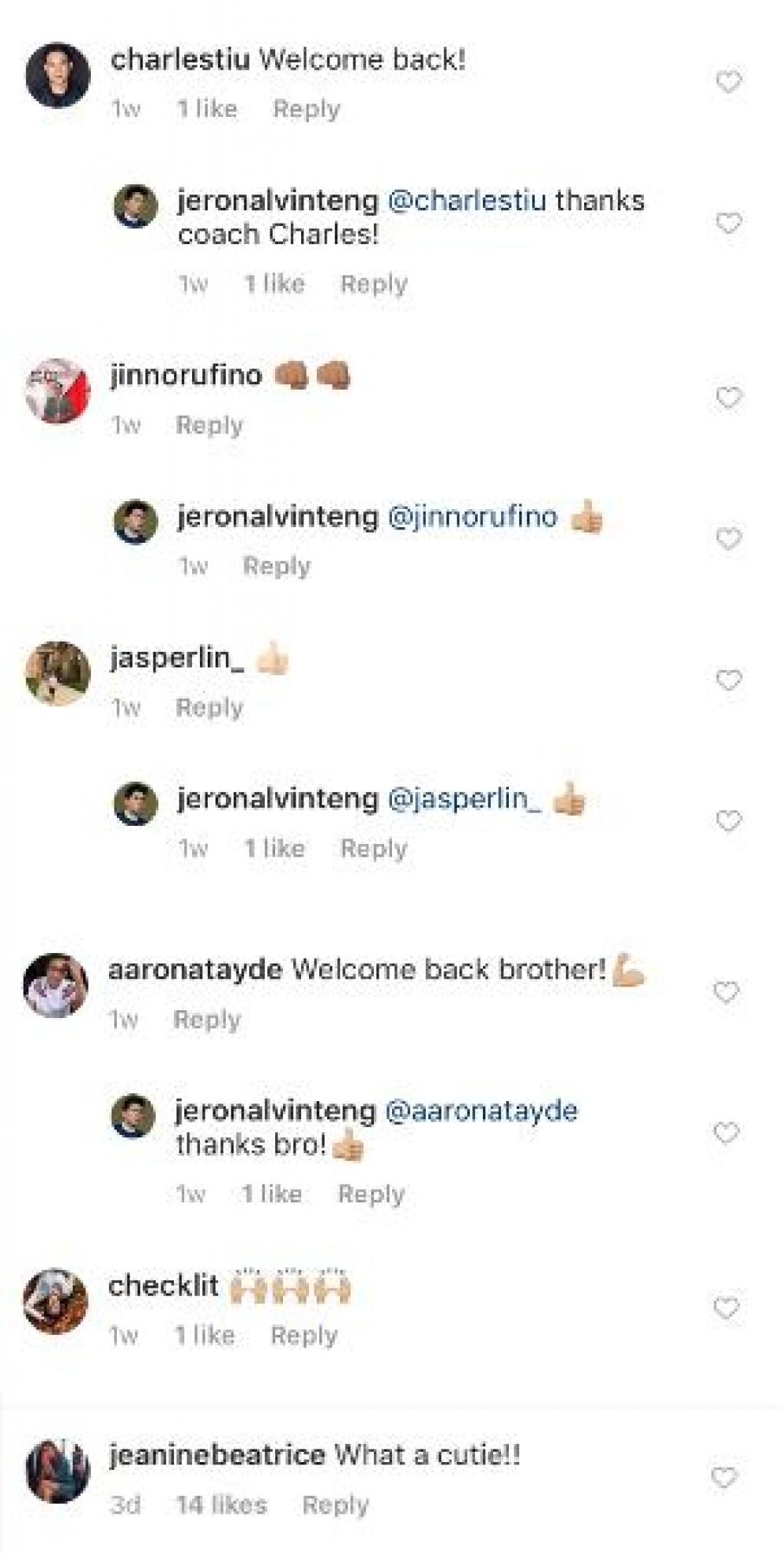Reply to aaronatayde's comment
Image resolution: width=784 pixels, height=1553 pixels.
pos(207,1020)
